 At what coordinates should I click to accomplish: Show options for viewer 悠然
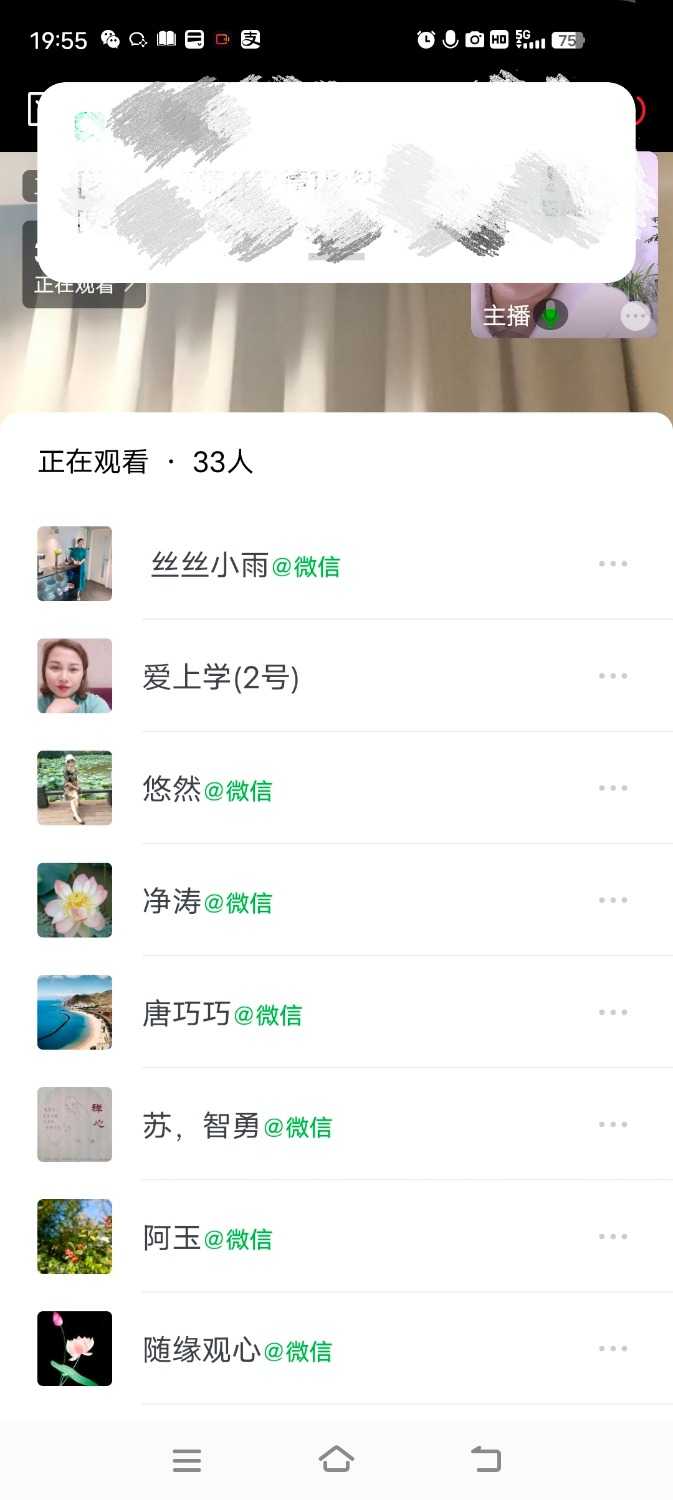pos(613,788)
